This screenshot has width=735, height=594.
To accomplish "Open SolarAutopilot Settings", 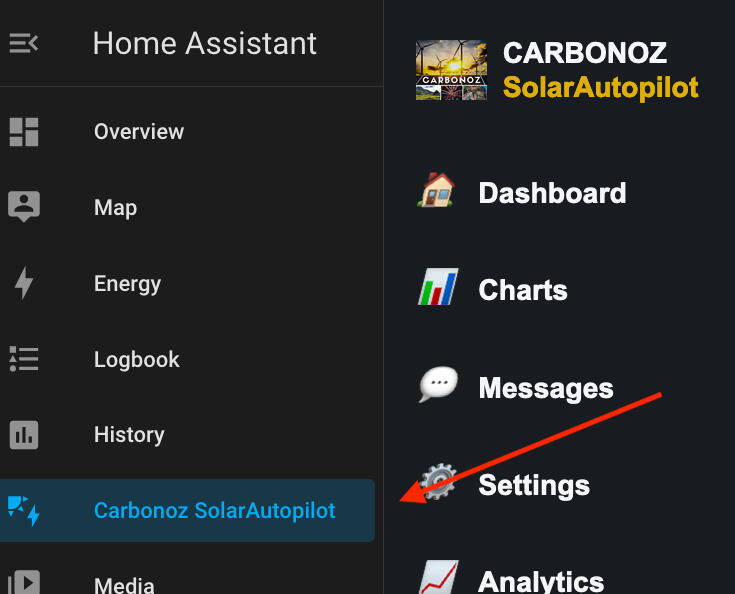I will 533,486.
